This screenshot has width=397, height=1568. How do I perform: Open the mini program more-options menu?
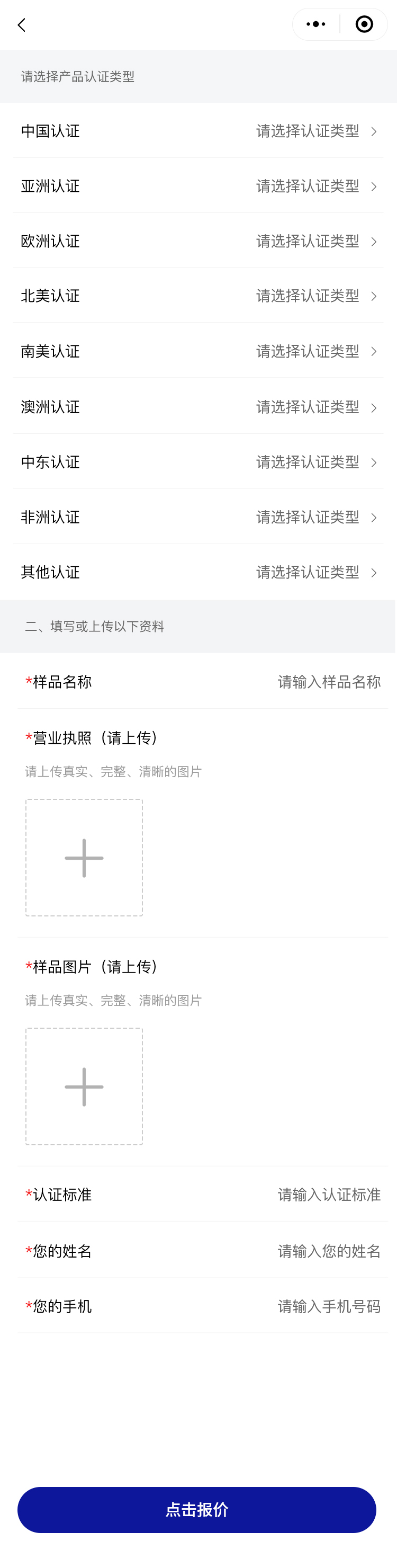315,24
